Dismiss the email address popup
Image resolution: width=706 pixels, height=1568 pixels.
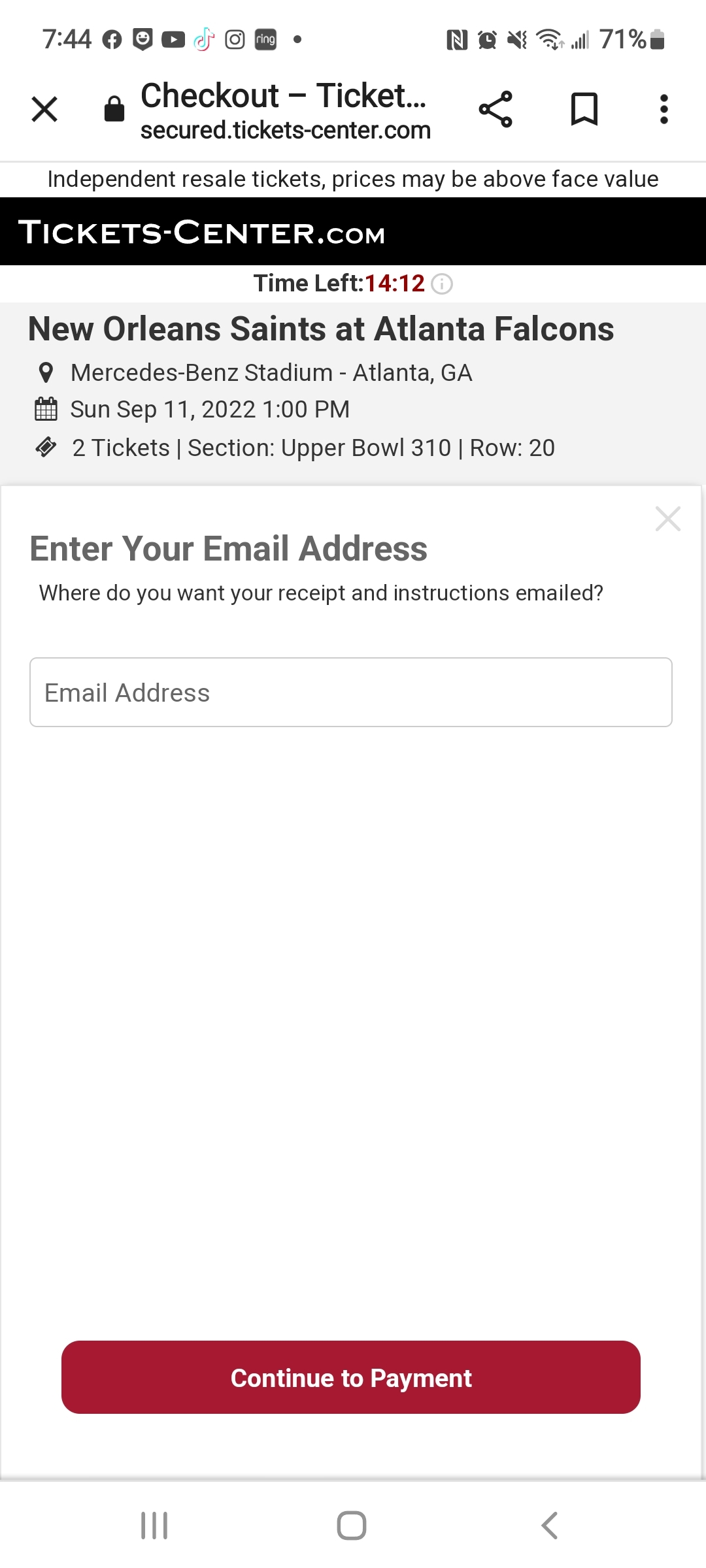[668, 518]
